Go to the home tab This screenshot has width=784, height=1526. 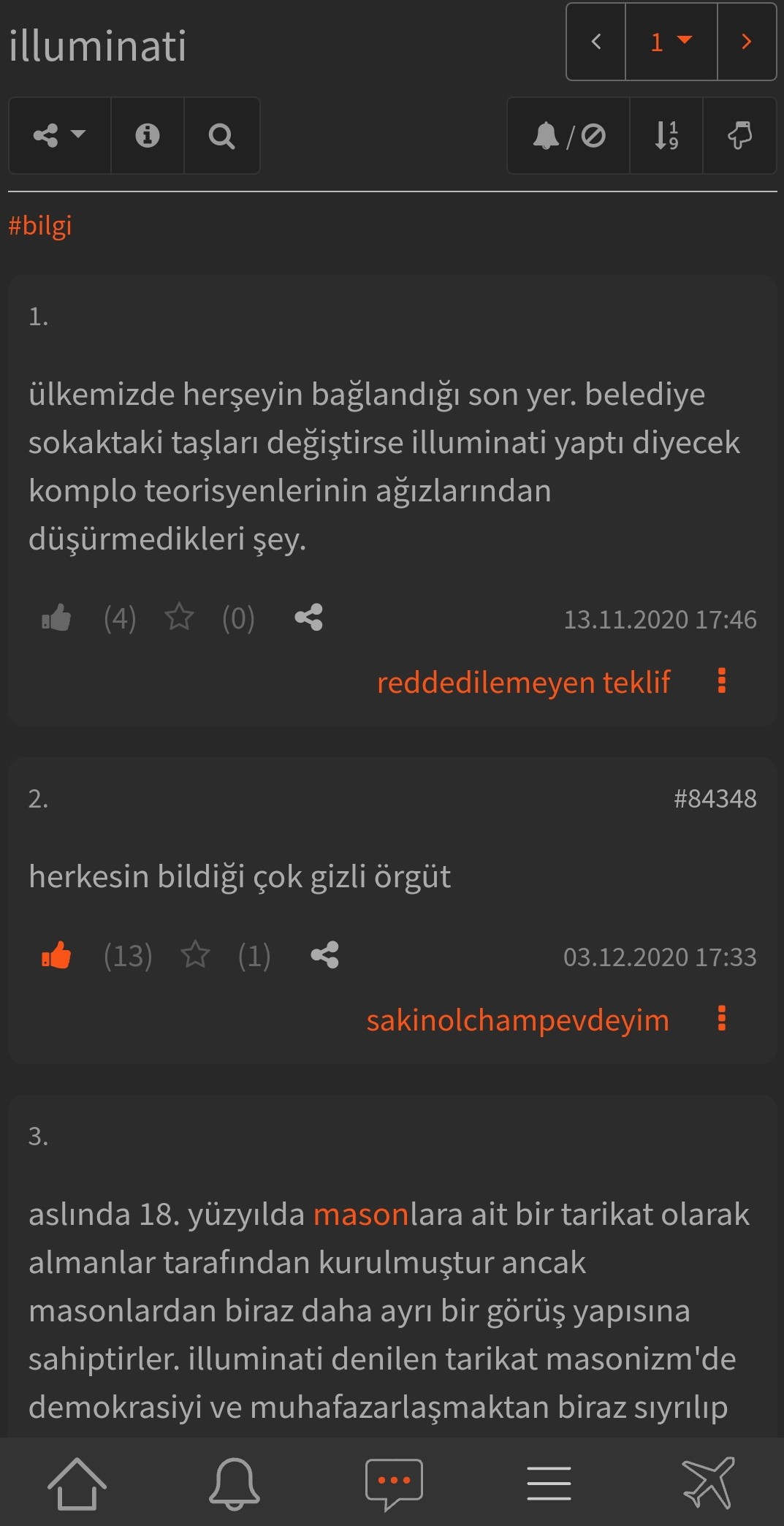tap(77, 1484)
